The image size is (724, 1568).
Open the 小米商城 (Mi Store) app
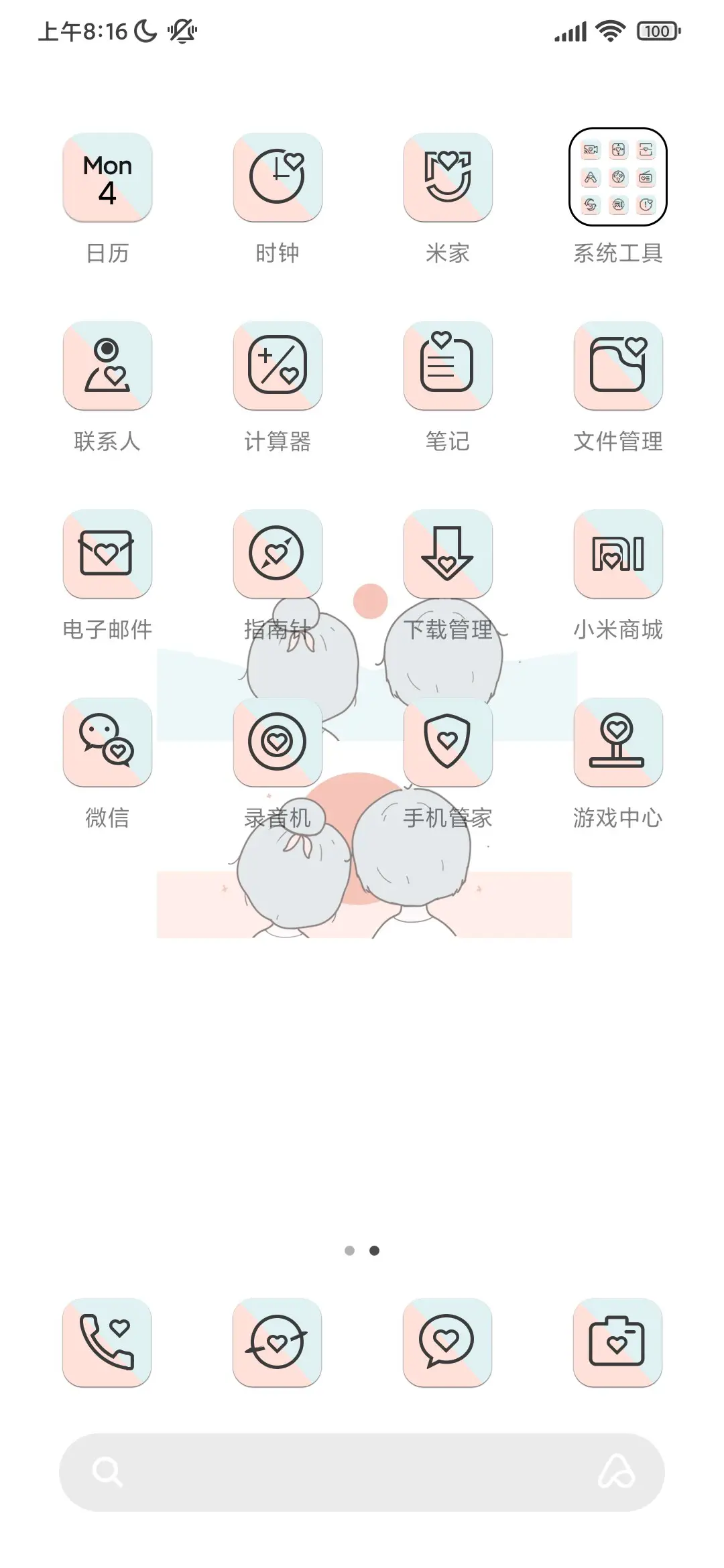617,554
